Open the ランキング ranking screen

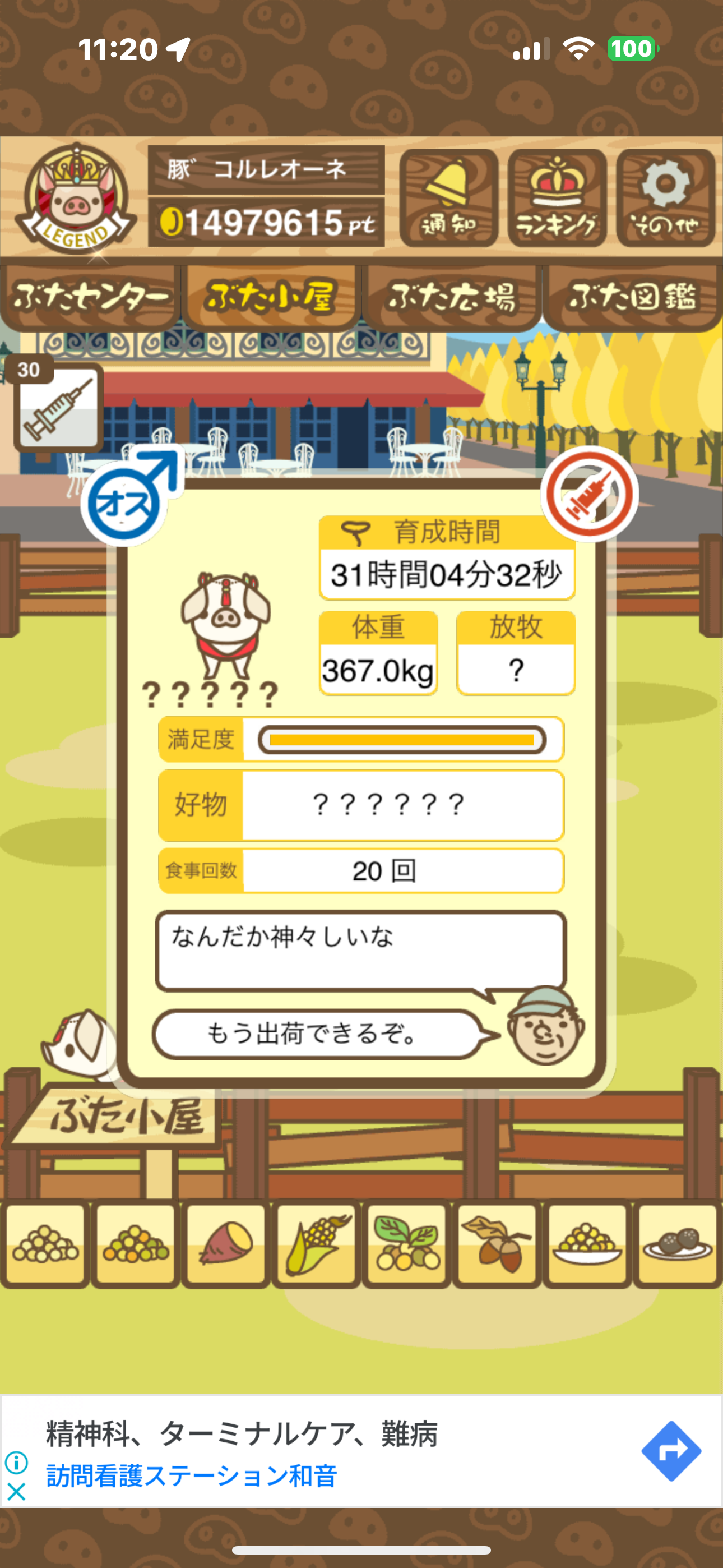(x=557, y=198)
